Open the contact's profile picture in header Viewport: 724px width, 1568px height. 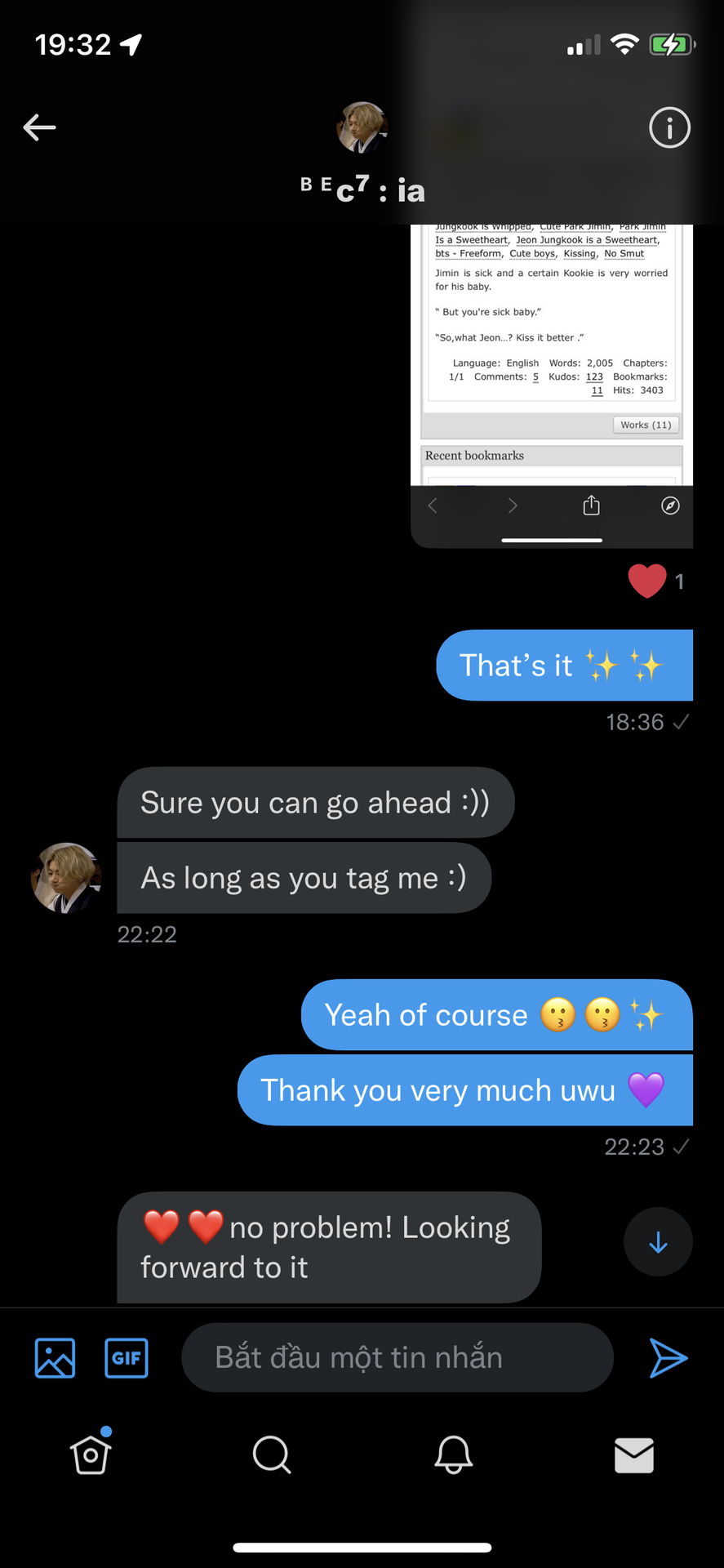click(362, 127)
